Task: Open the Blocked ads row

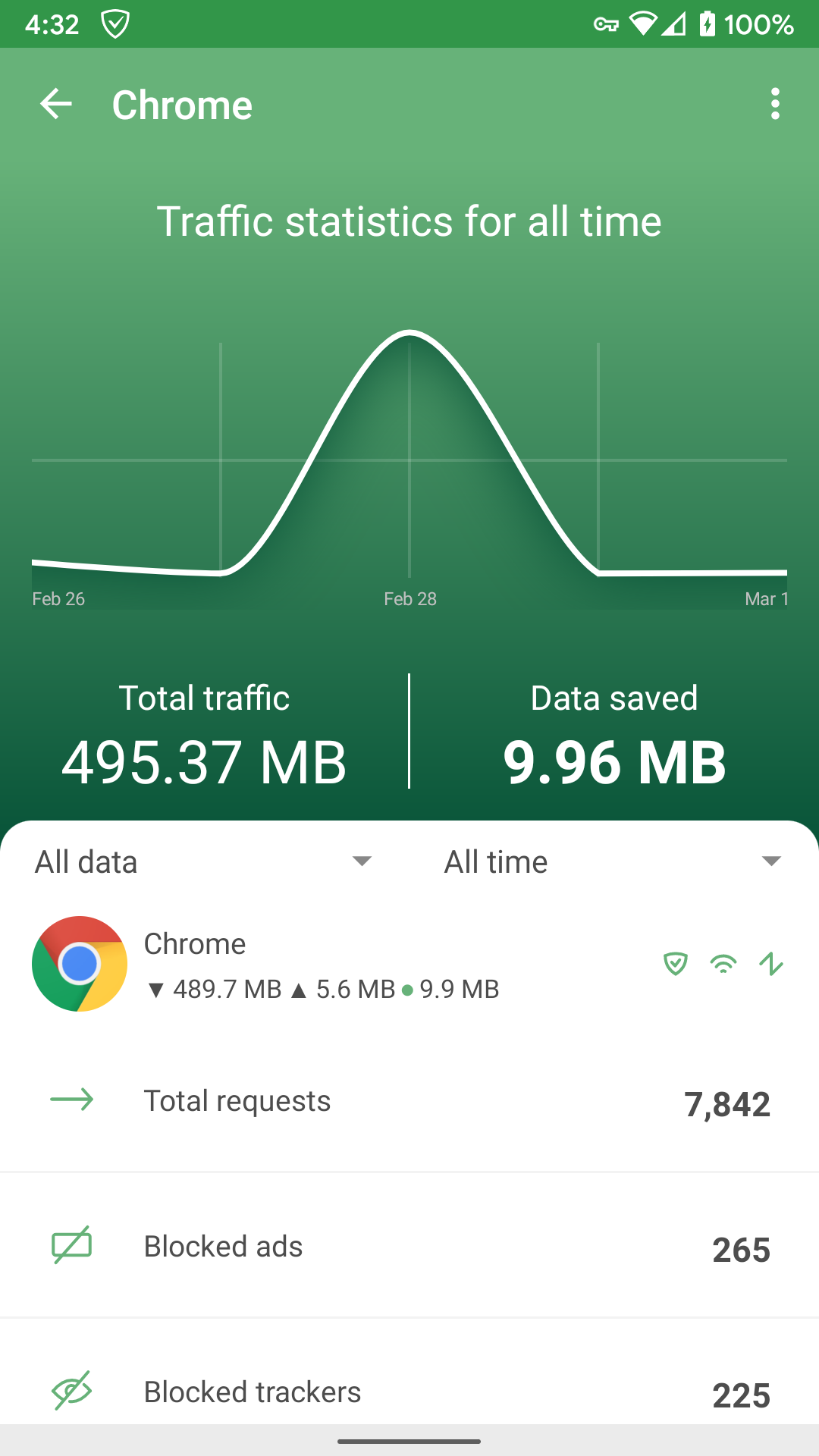Action: pos(409,1247)
